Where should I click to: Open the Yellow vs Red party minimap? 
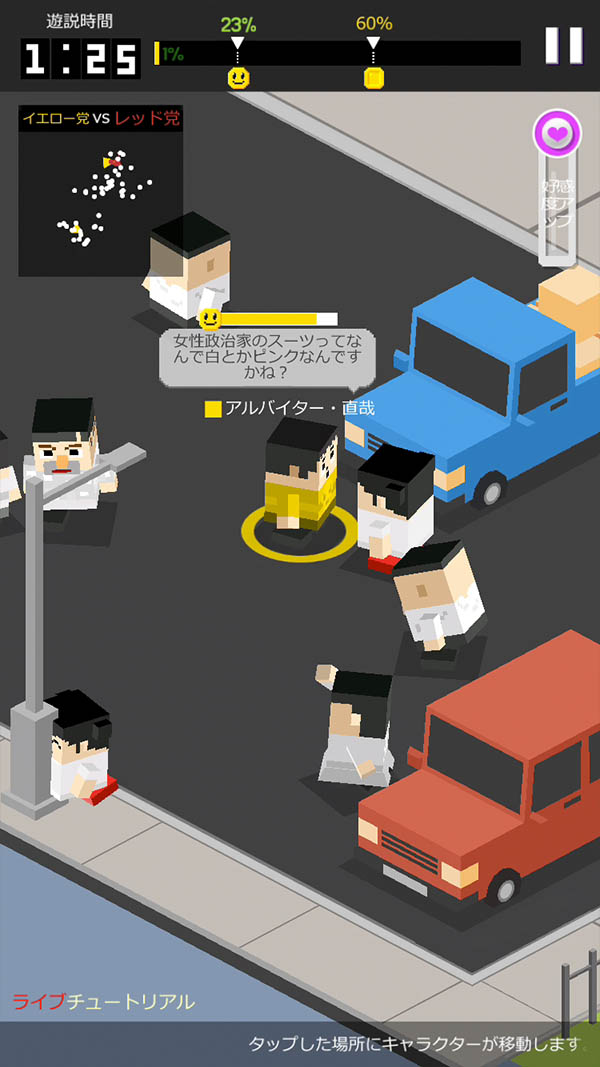pyautogui.click(x=100, y=190)
